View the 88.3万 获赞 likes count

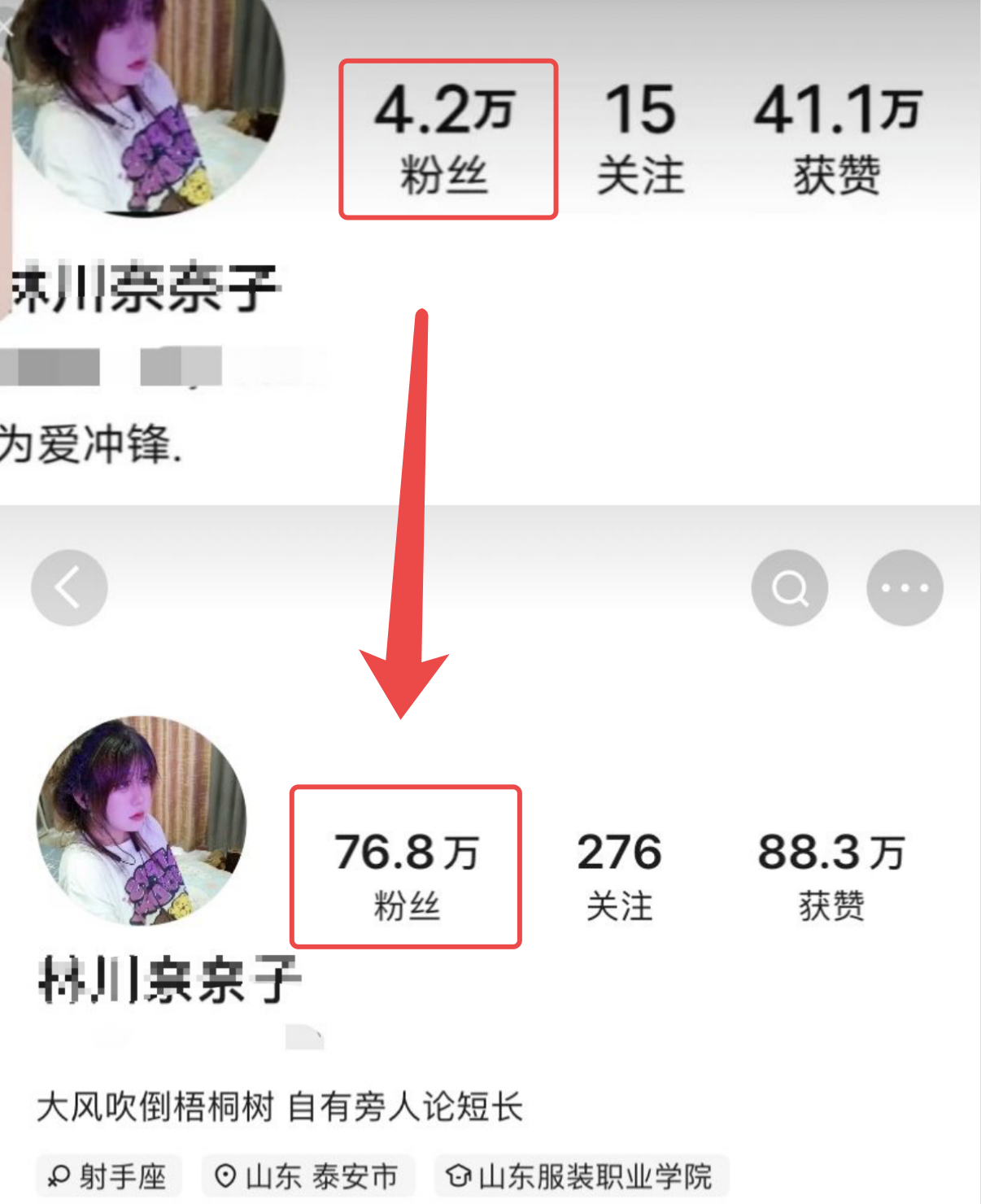pos(831,875)
